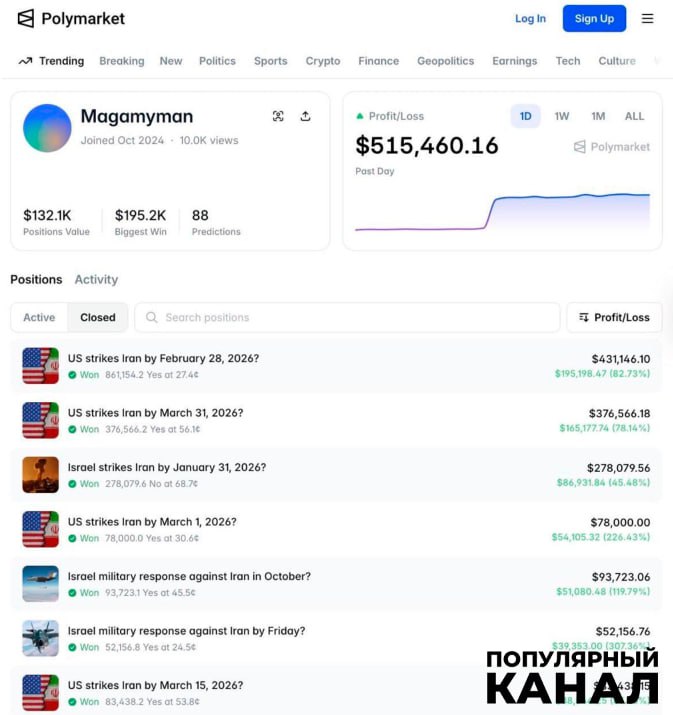Image resolution: width=673 pixels, height=715 pixels.
Task: Focus the Search positions field
Action: [x=347, y=317]
